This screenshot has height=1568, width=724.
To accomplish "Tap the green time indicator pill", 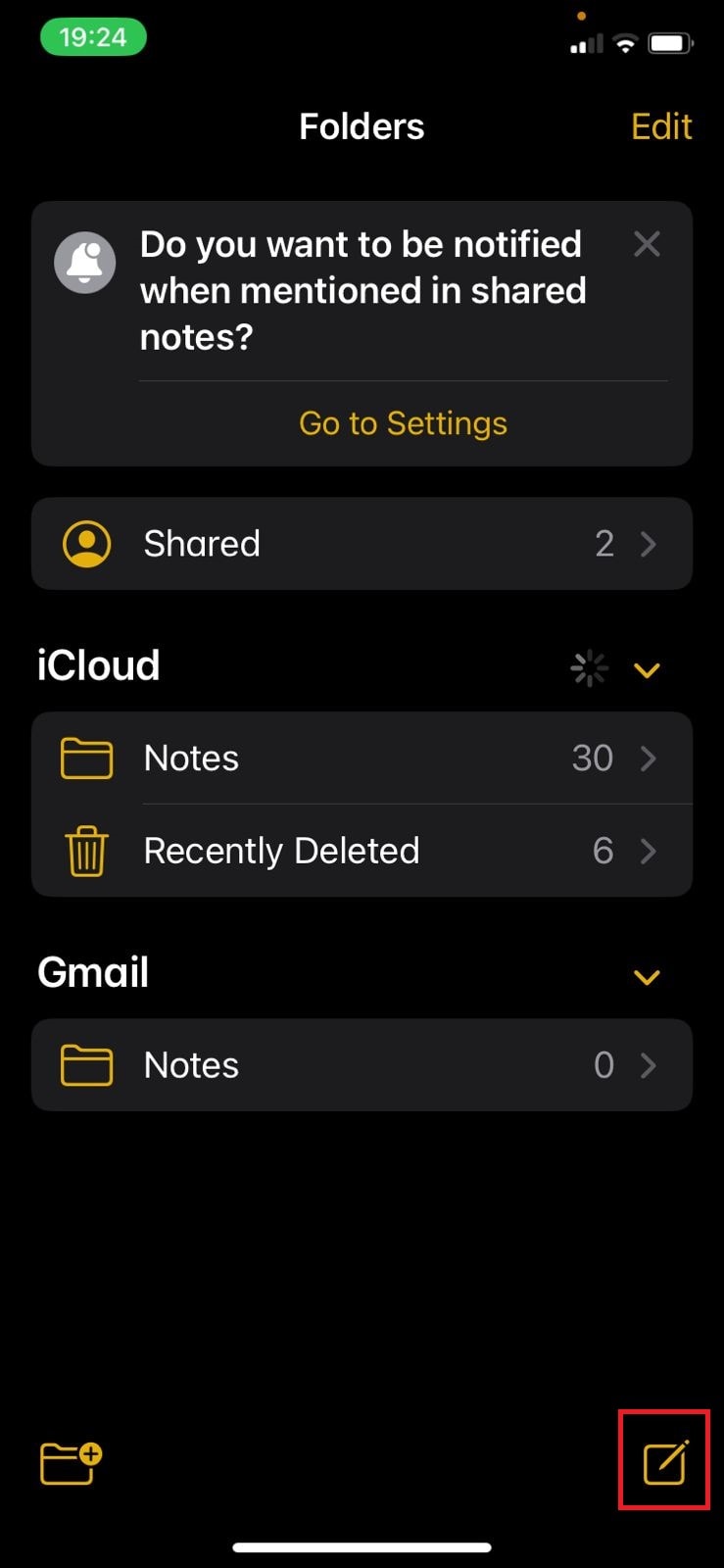I will point(93,36).
